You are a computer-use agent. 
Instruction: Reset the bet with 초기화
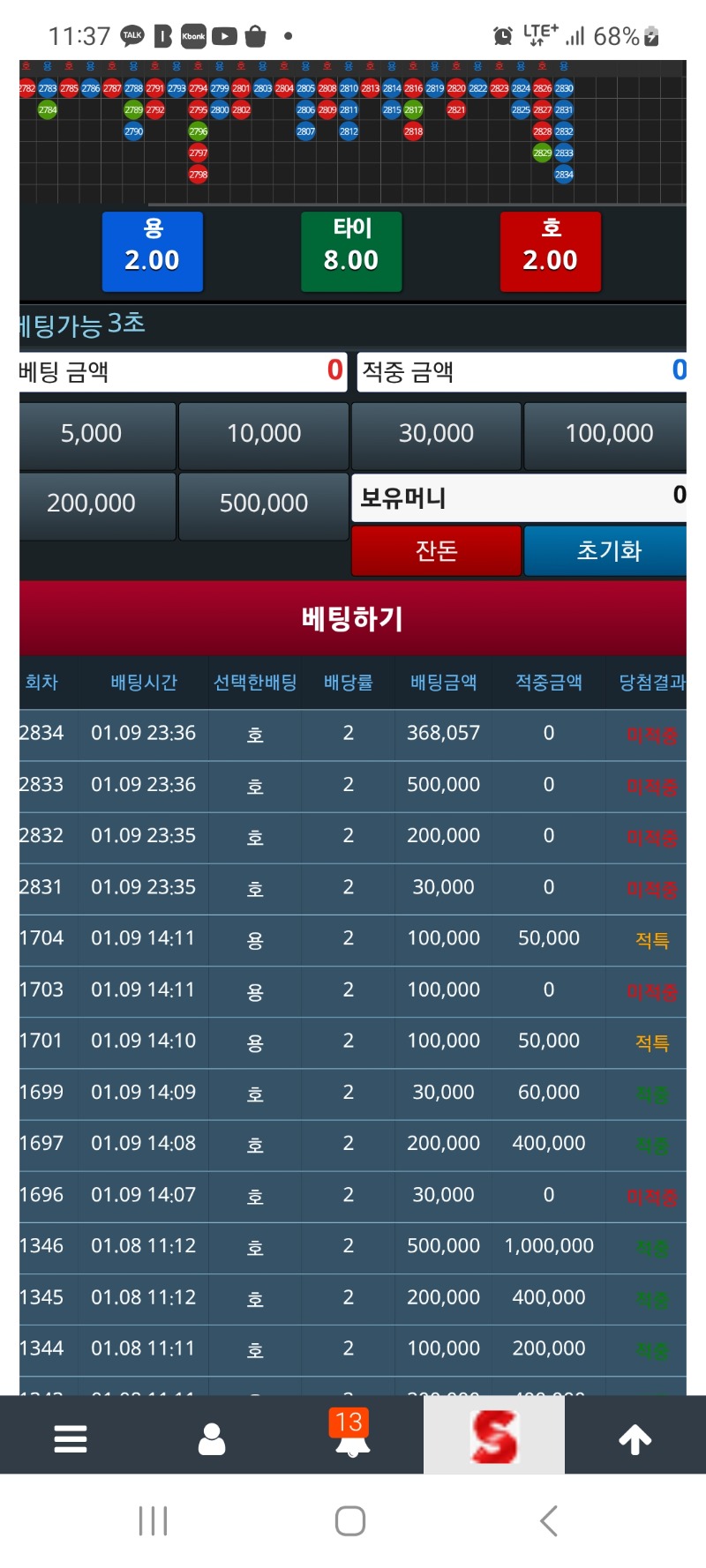607,551
